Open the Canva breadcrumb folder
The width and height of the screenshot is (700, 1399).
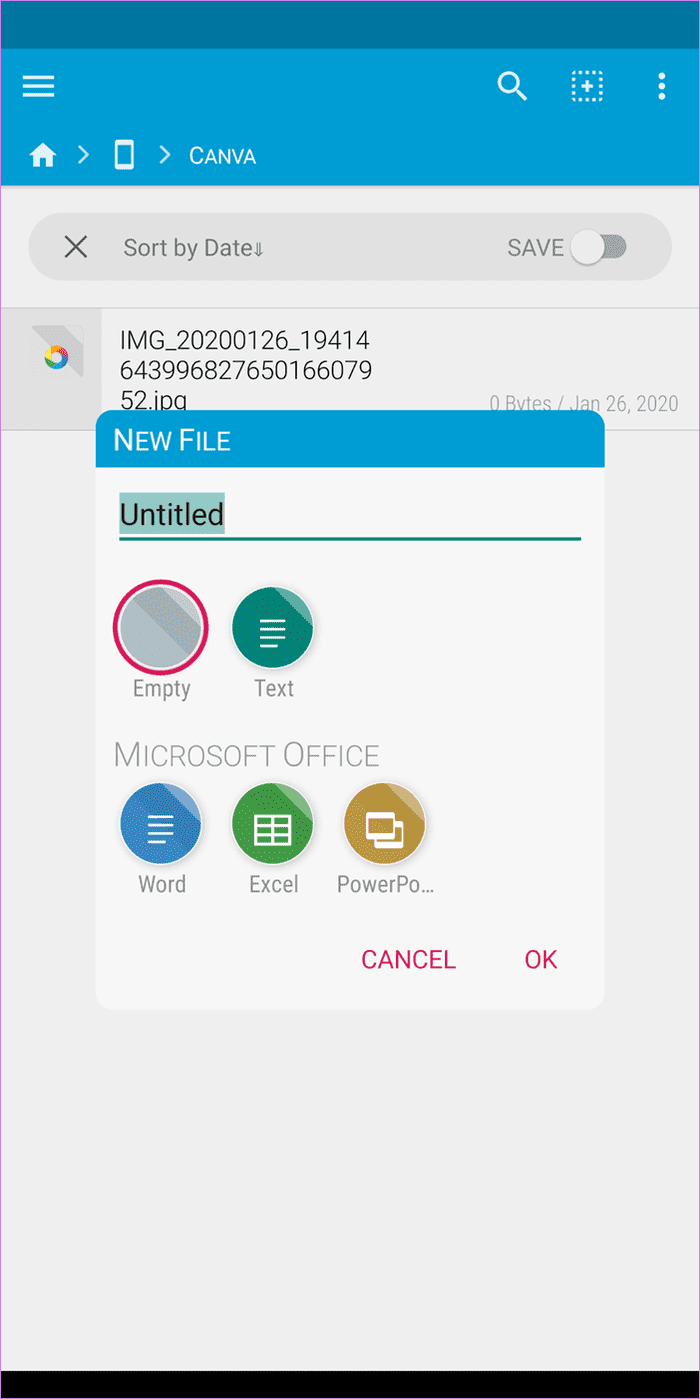point(222,156)
